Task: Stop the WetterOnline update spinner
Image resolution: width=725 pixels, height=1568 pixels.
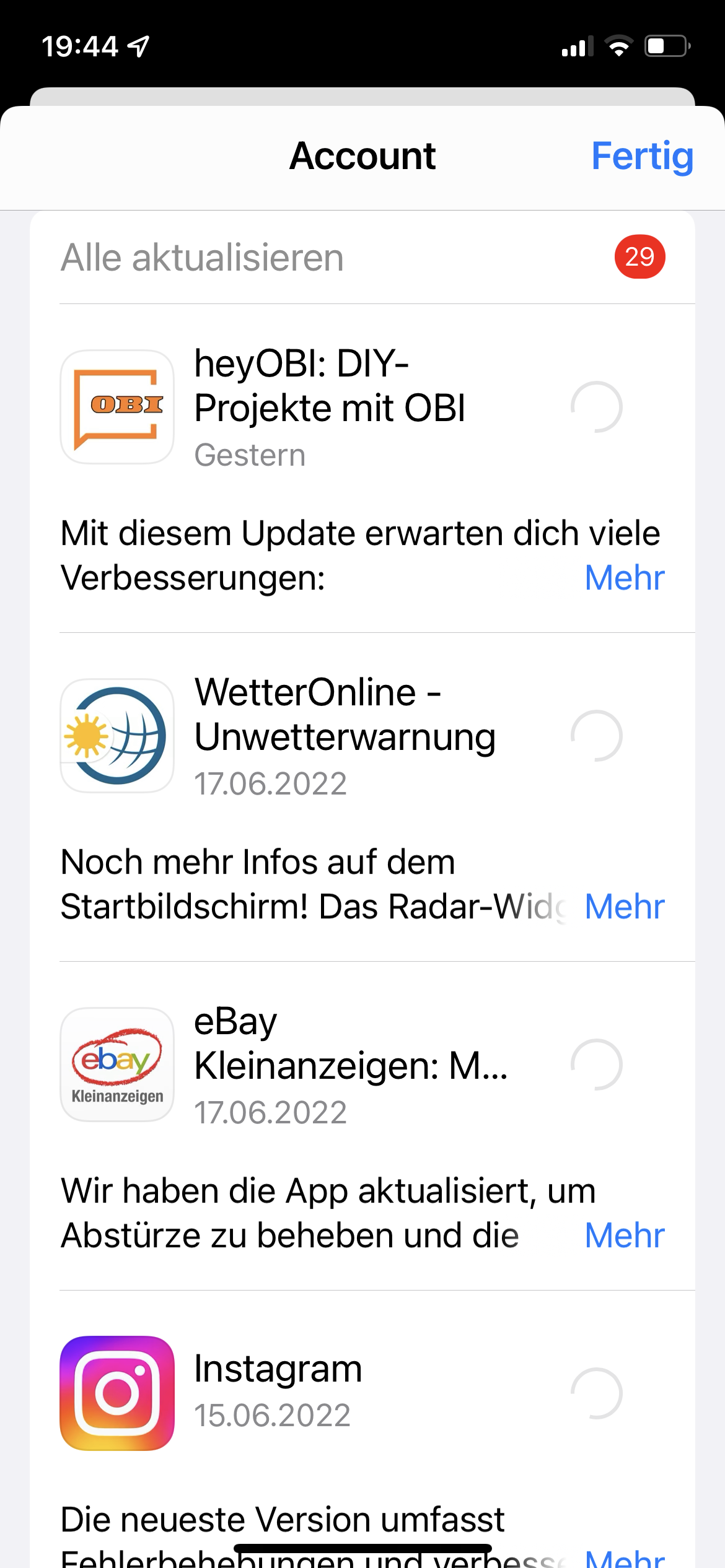Action: [x=596, y=736]
